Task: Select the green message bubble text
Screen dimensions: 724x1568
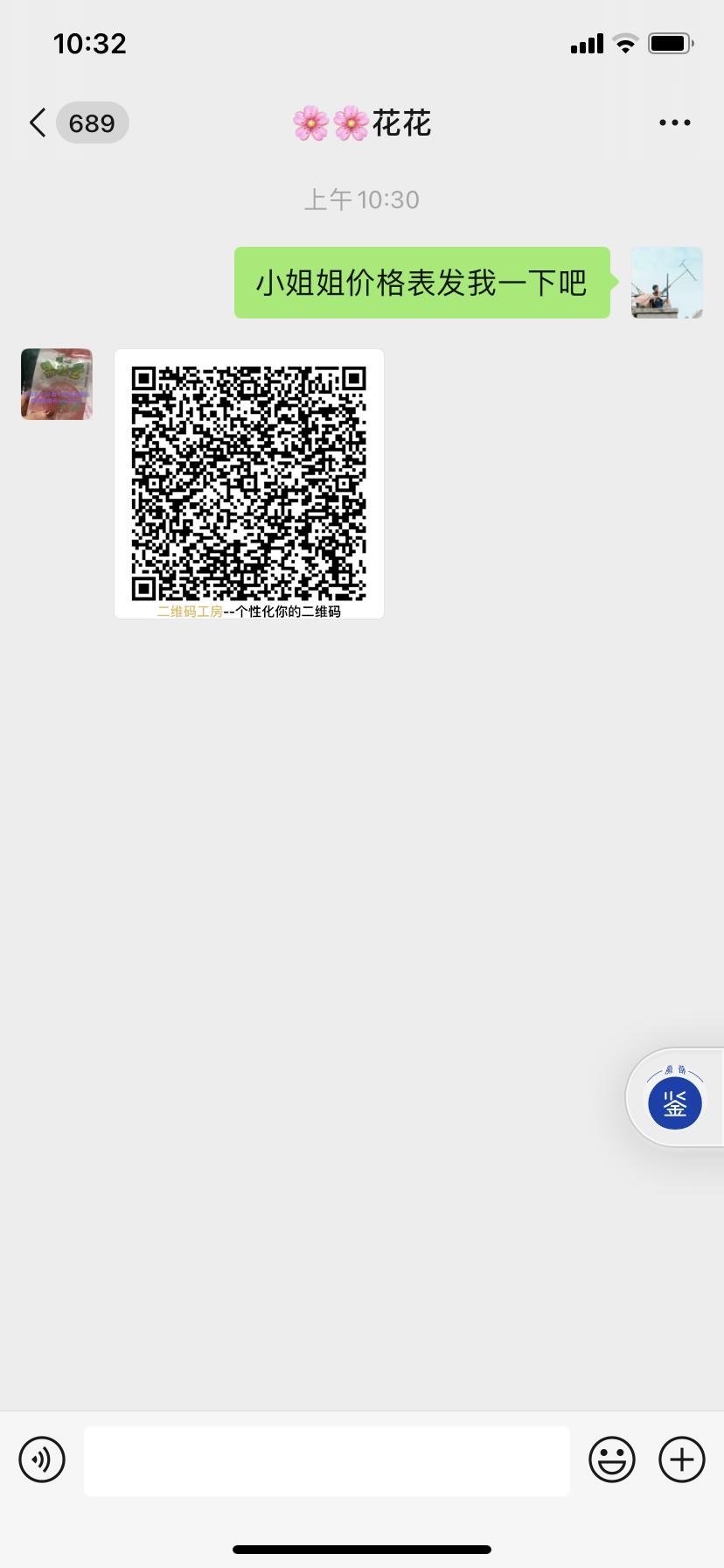Action: [x=421, y=283]
